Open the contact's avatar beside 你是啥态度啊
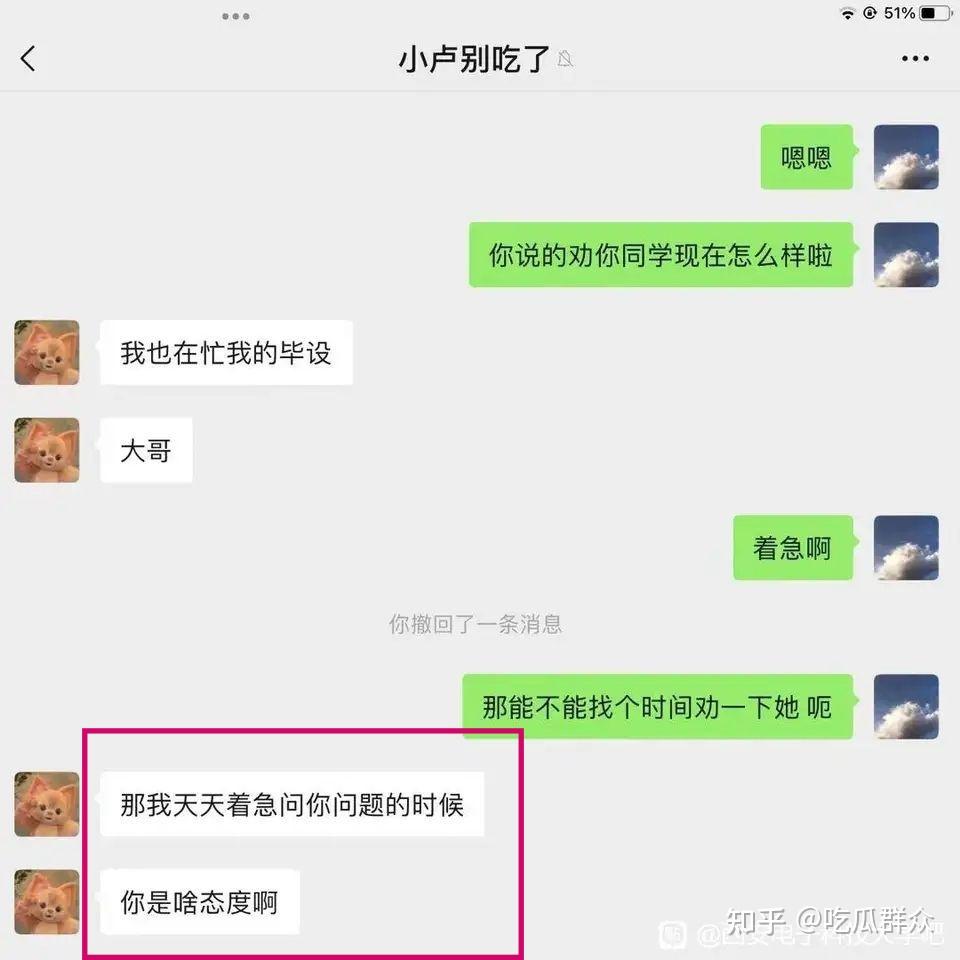Image resolution: width=960 pixels, height=960 pixels. click(47, 902)
